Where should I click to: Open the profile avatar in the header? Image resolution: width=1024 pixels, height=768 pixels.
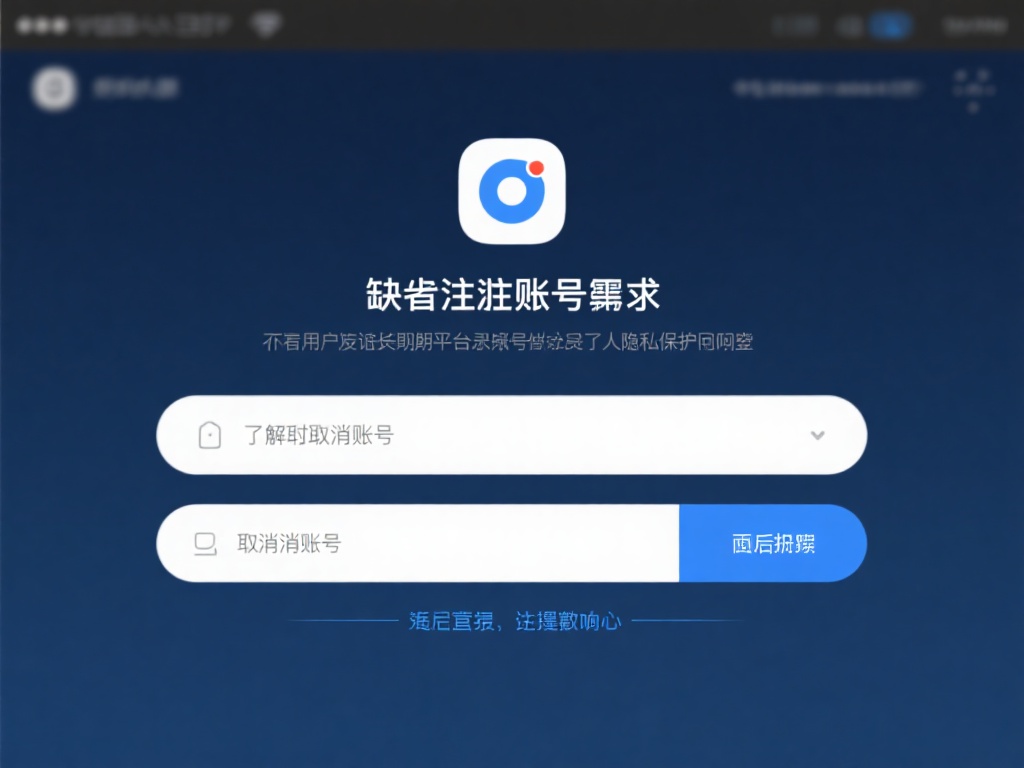click(x=54, y=89)
